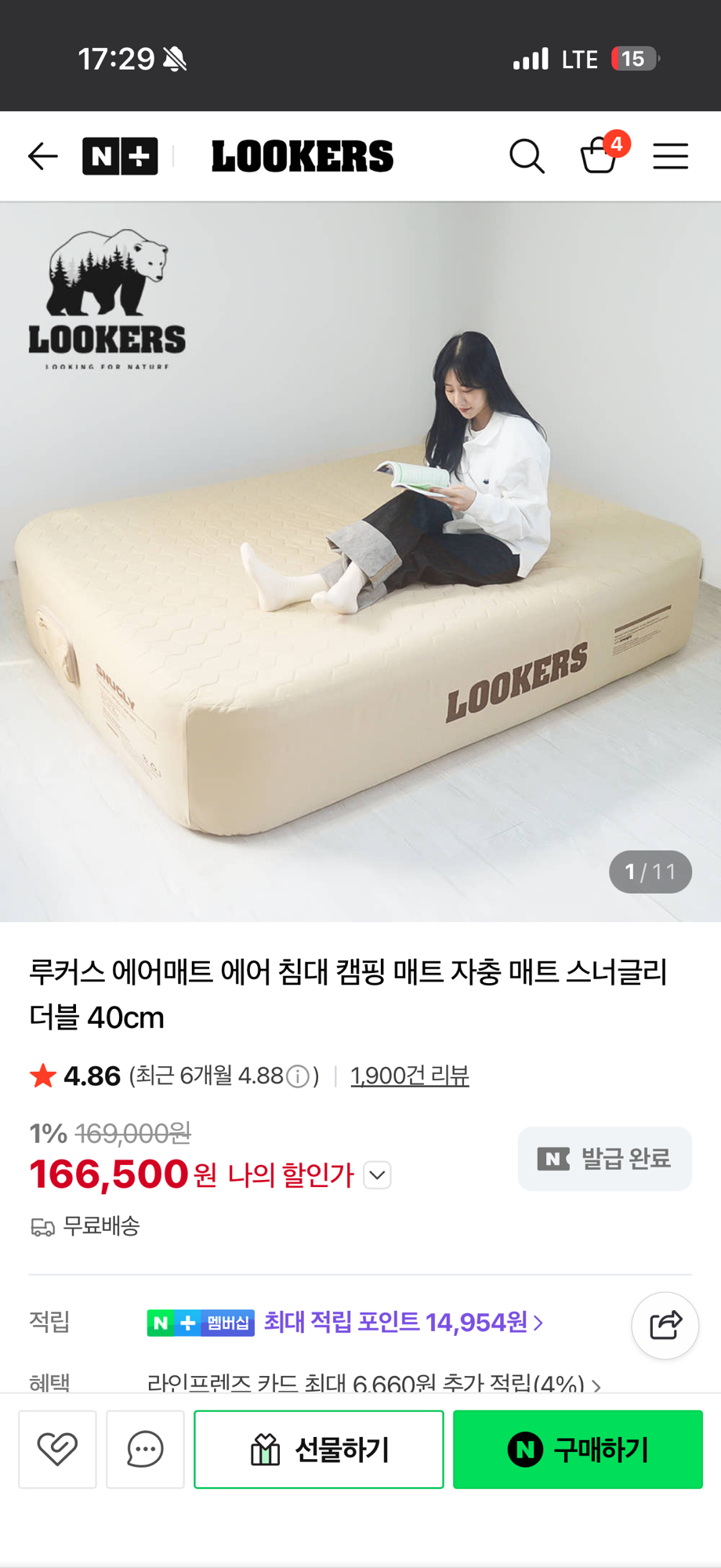Tap the rating info ⓘ next to 4.88
The height and width of the screenshot is (1568, 721).
295,1076
